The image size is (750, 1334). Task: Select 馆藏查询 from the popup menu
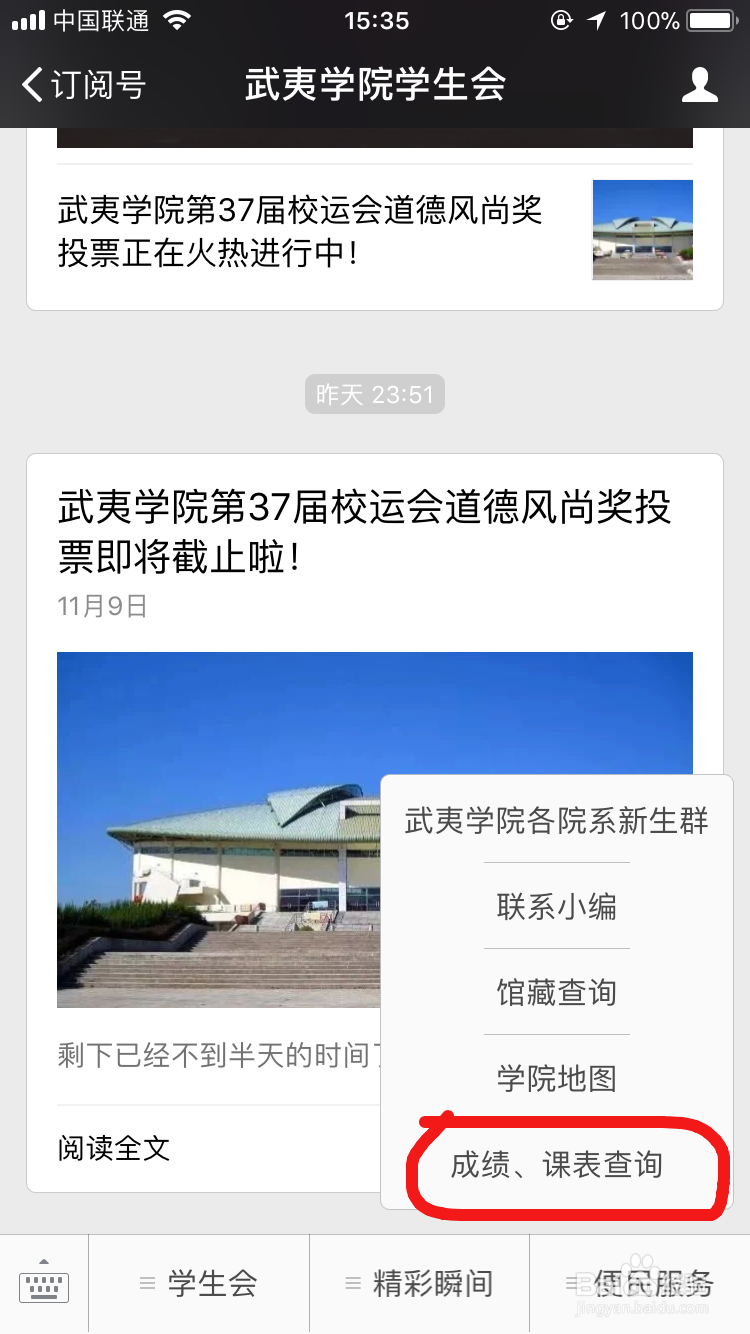pyautogui.click(x=556, y=992)
